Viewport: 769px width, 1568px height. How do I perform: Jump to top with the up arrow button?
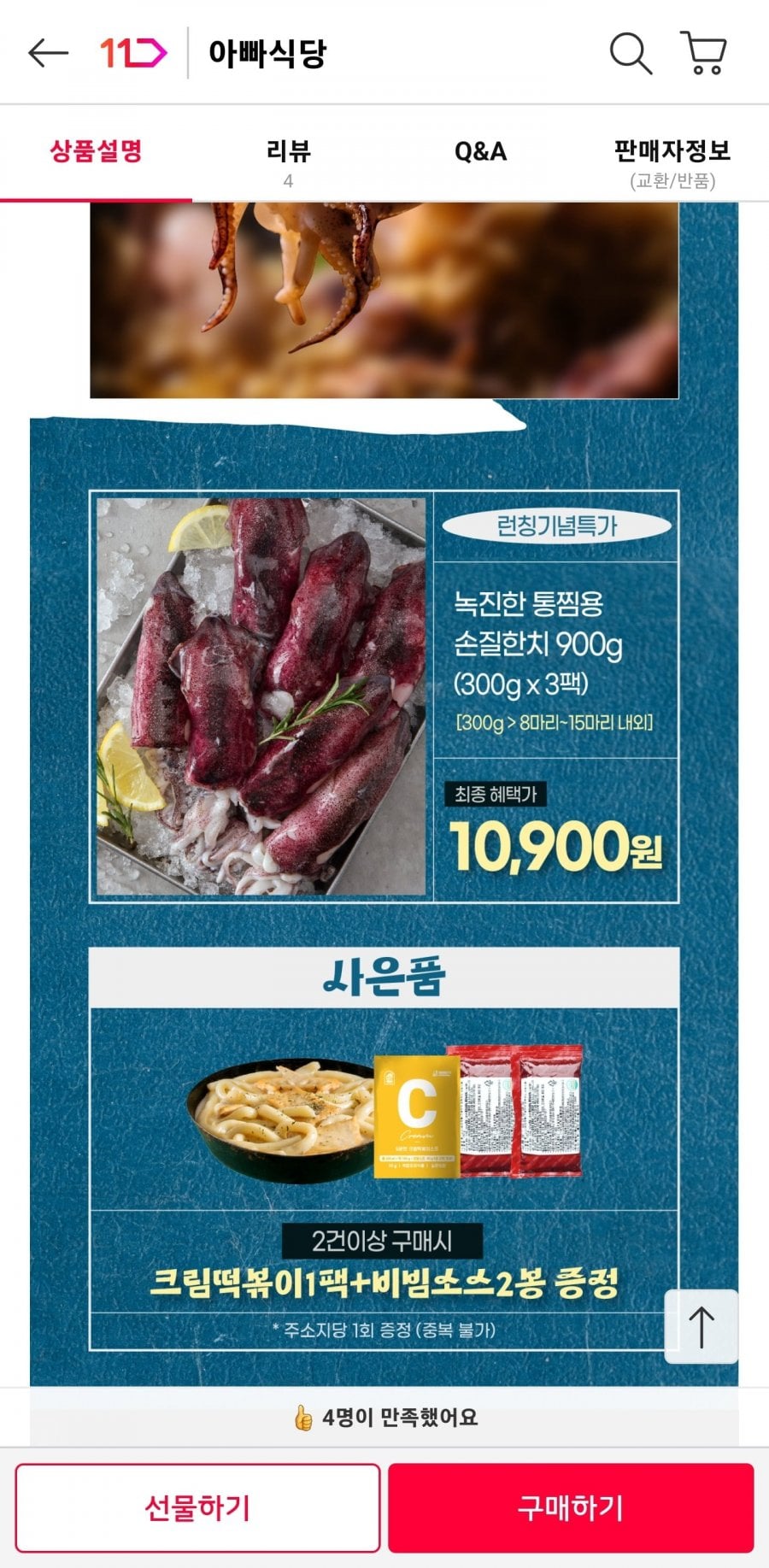701,1326
